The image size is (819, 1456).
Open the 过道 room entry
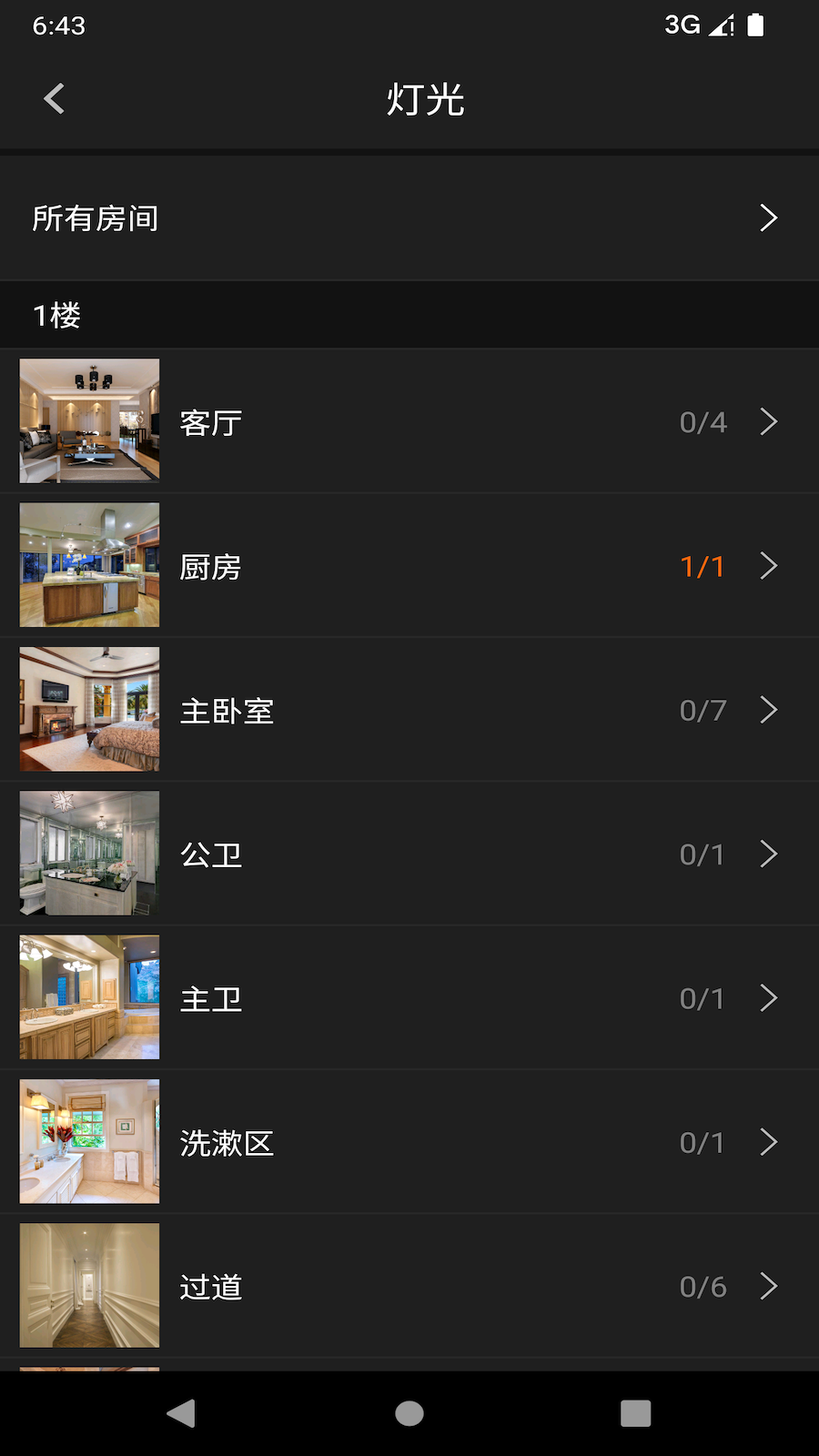tap(409, 1285)
